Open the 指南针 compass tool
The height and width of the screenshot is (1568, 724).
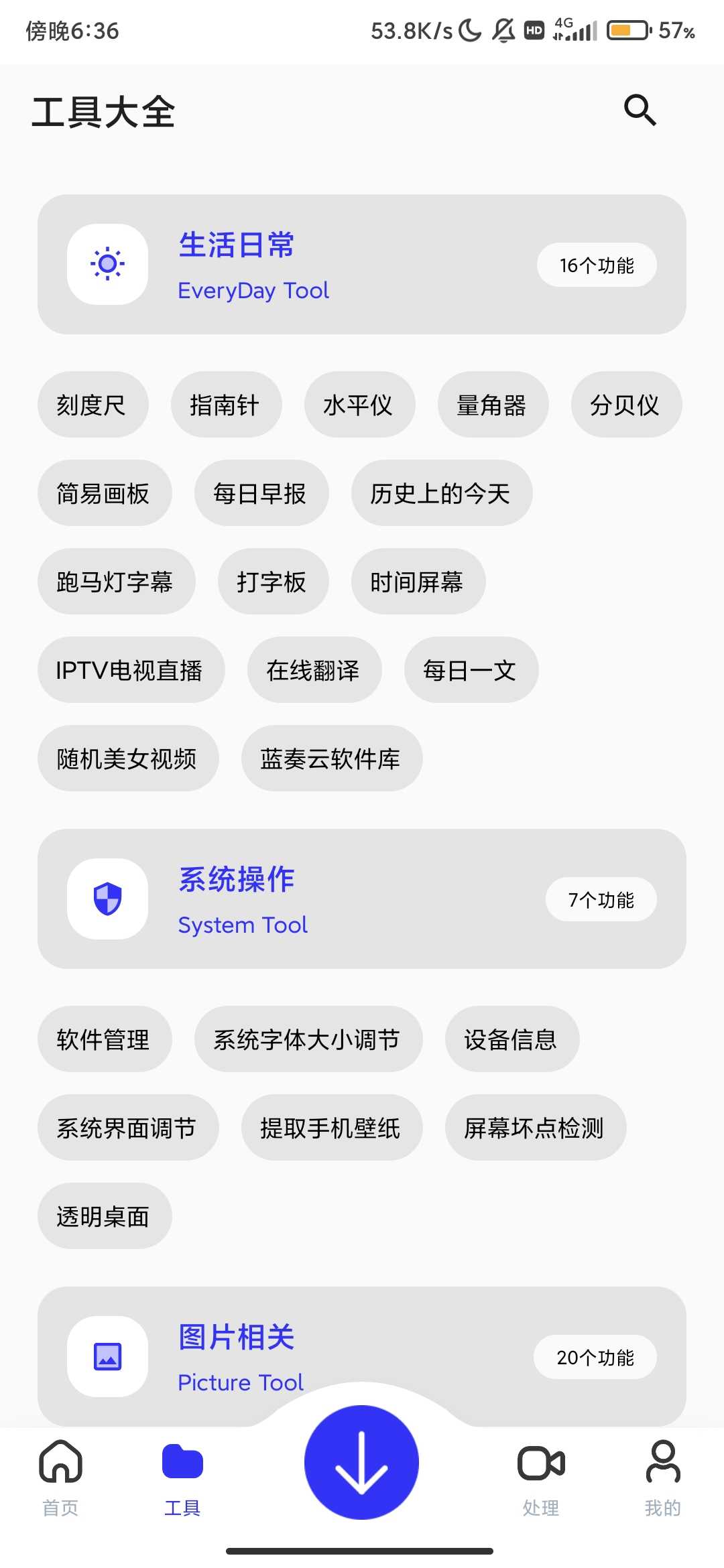225,405
